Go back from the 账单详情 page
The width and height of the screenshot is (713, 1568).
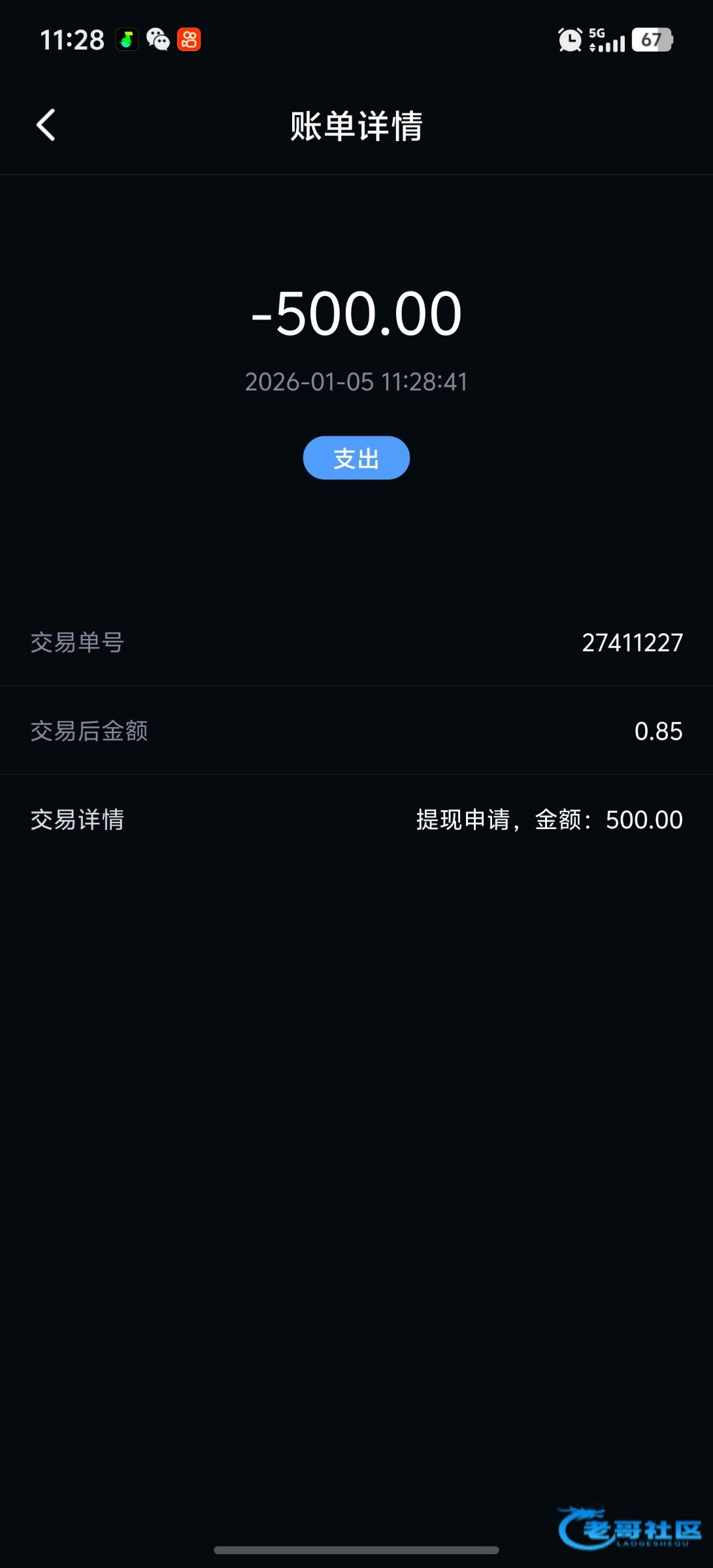(x=46, y=125)
